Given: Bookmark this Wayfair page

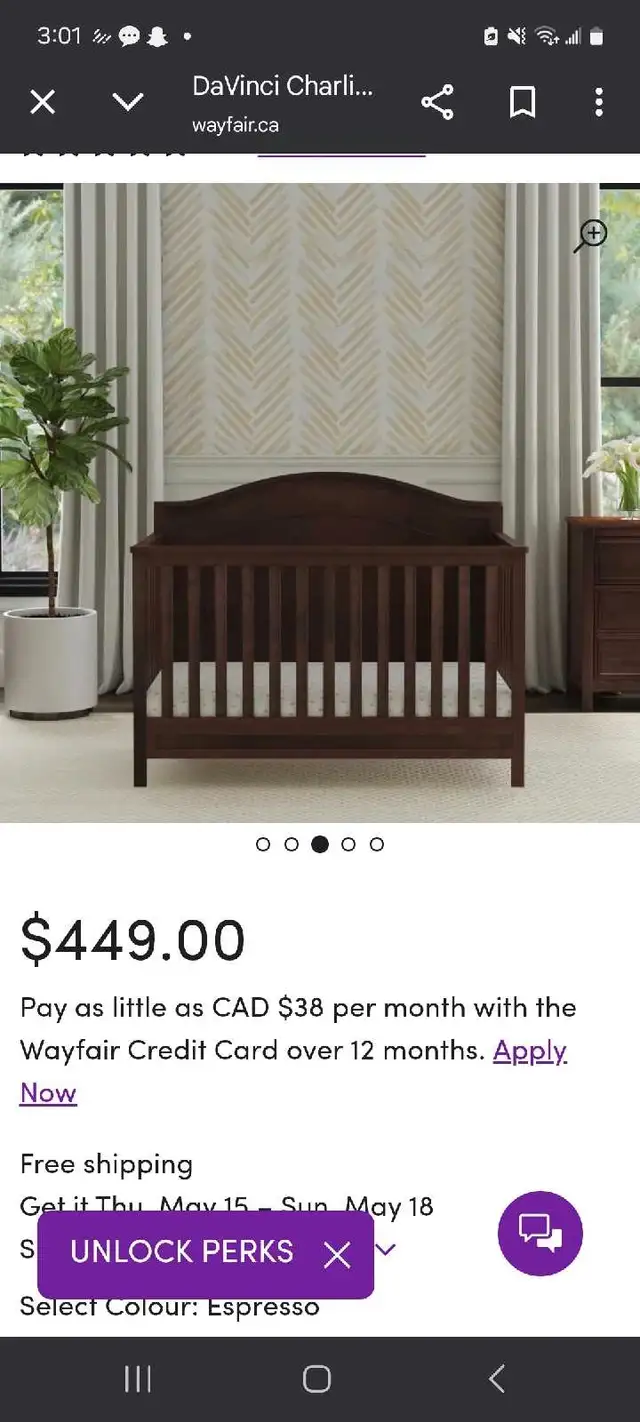Looking at the screenshot, I should coord(523,102).
